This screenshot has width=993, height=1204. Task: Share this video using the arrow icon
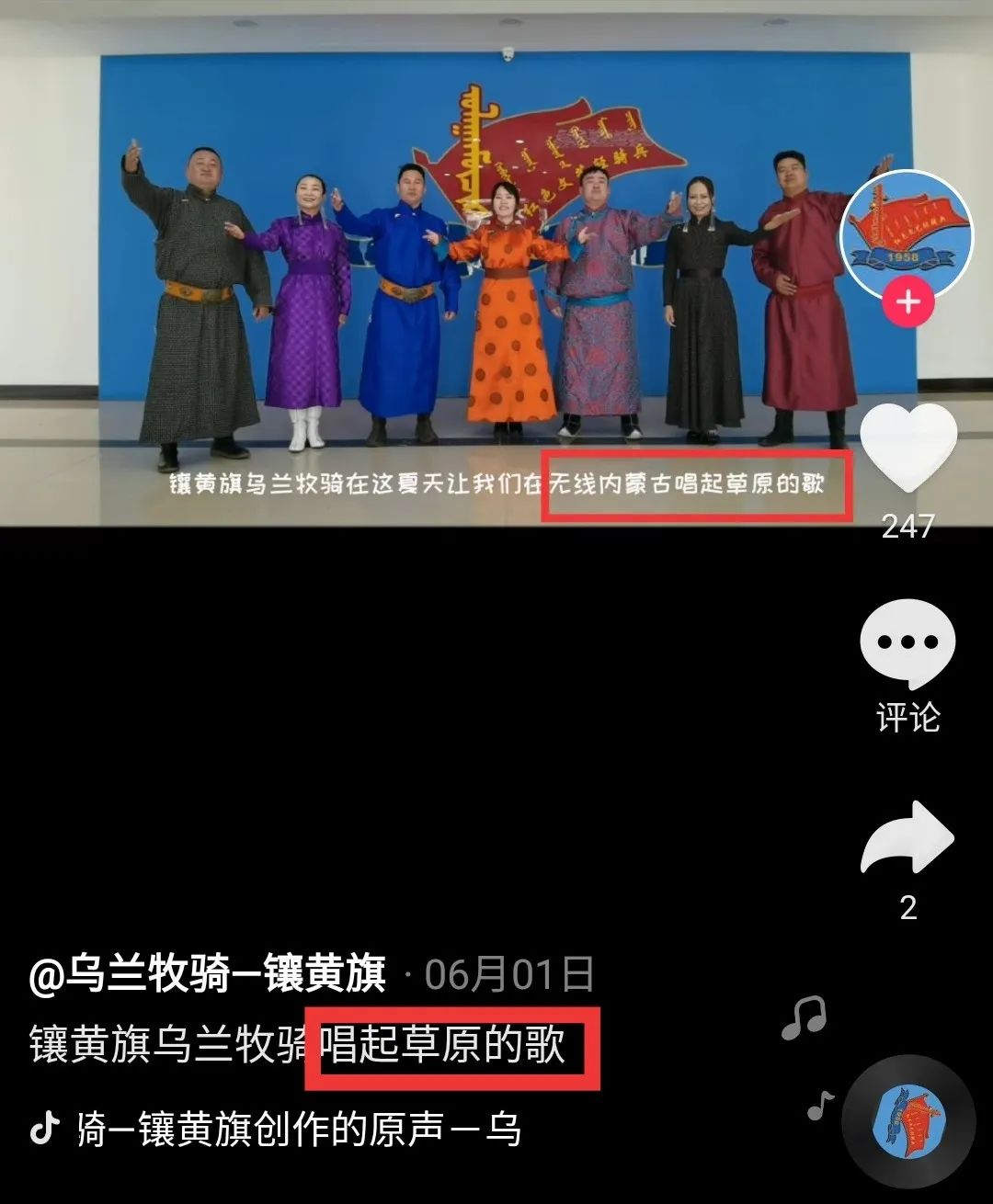[907, 838]
